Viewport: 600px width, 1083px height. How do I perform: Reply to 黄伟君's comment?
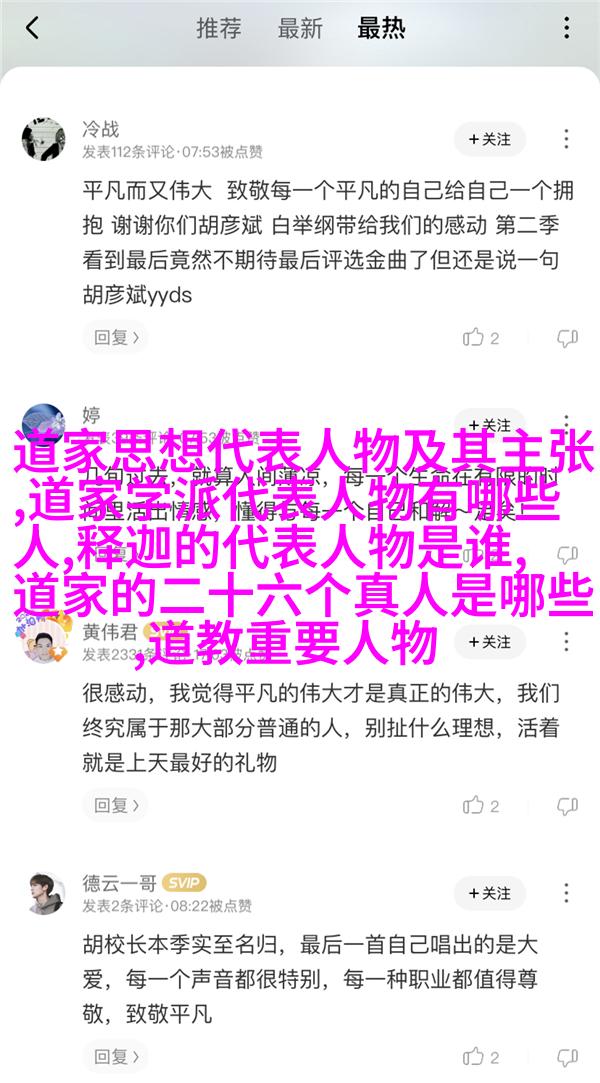coord(114,804)
